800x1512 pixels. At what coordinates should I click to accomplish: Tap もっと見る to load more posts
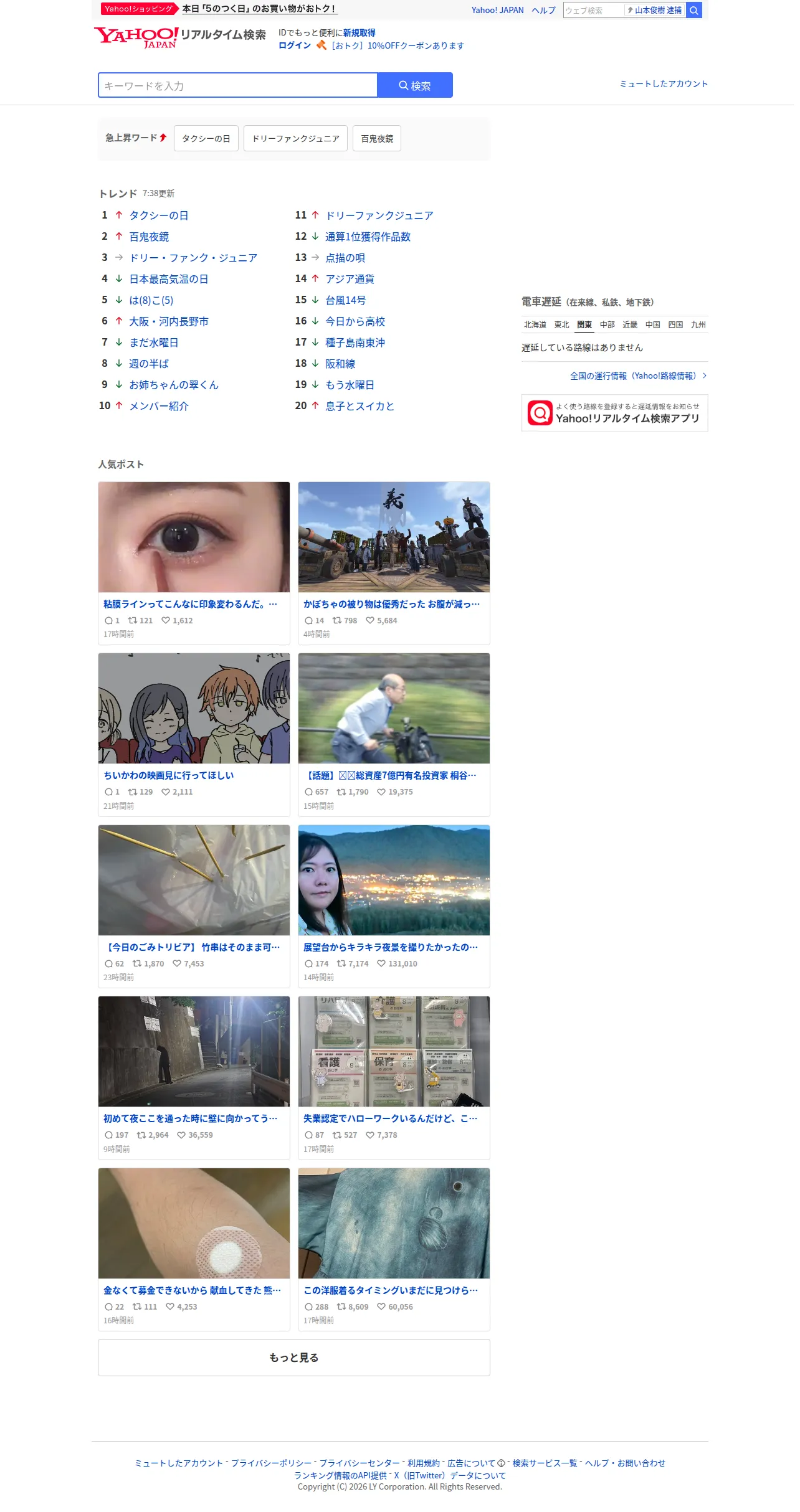(294, 1358)
